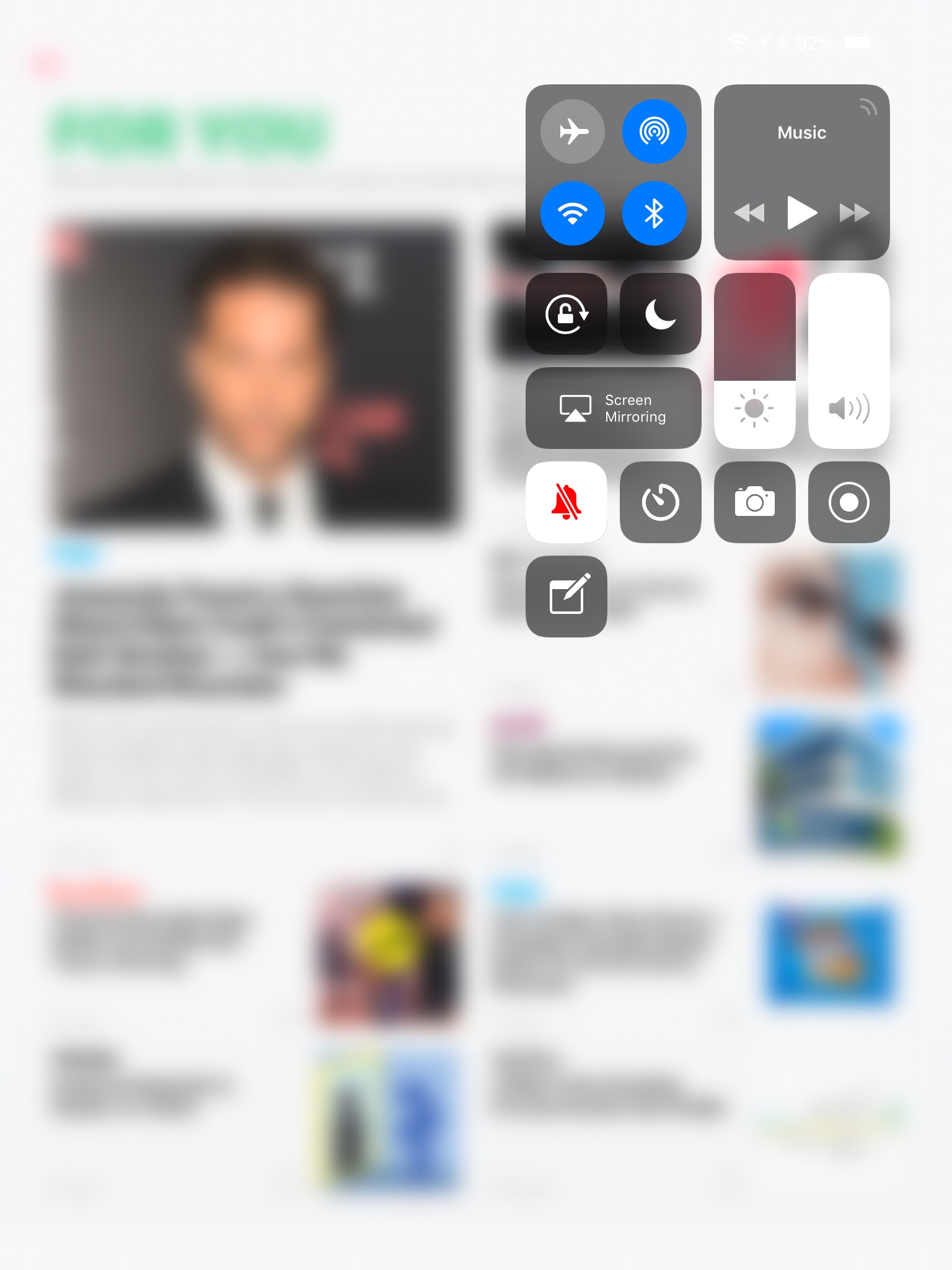Start screen recording
This screenshot has height=1270, width=952.
tap(848, 502)
